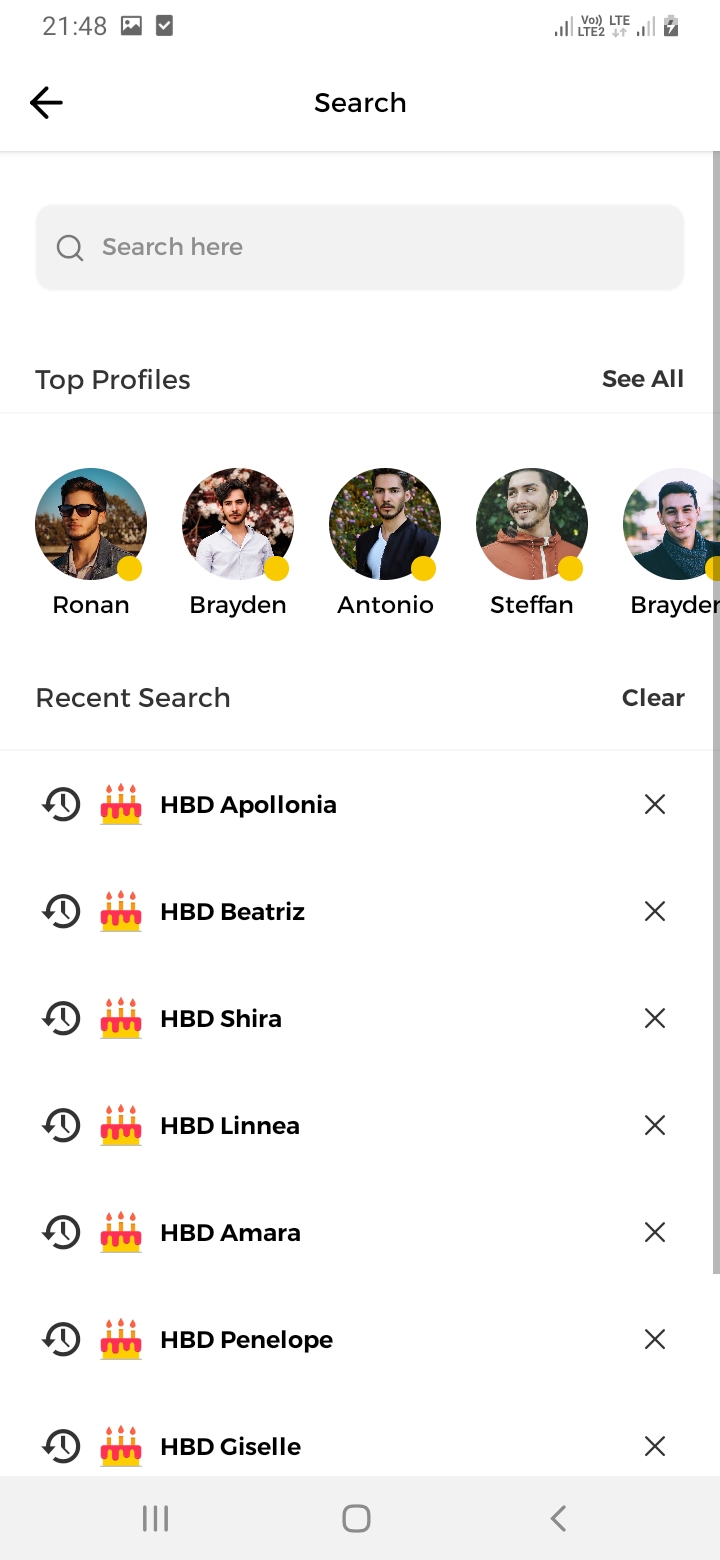The height and width of the screenshot is (1560, 720).
Task: Select recent search HBD Apollonia
Action: click(248, 805)
